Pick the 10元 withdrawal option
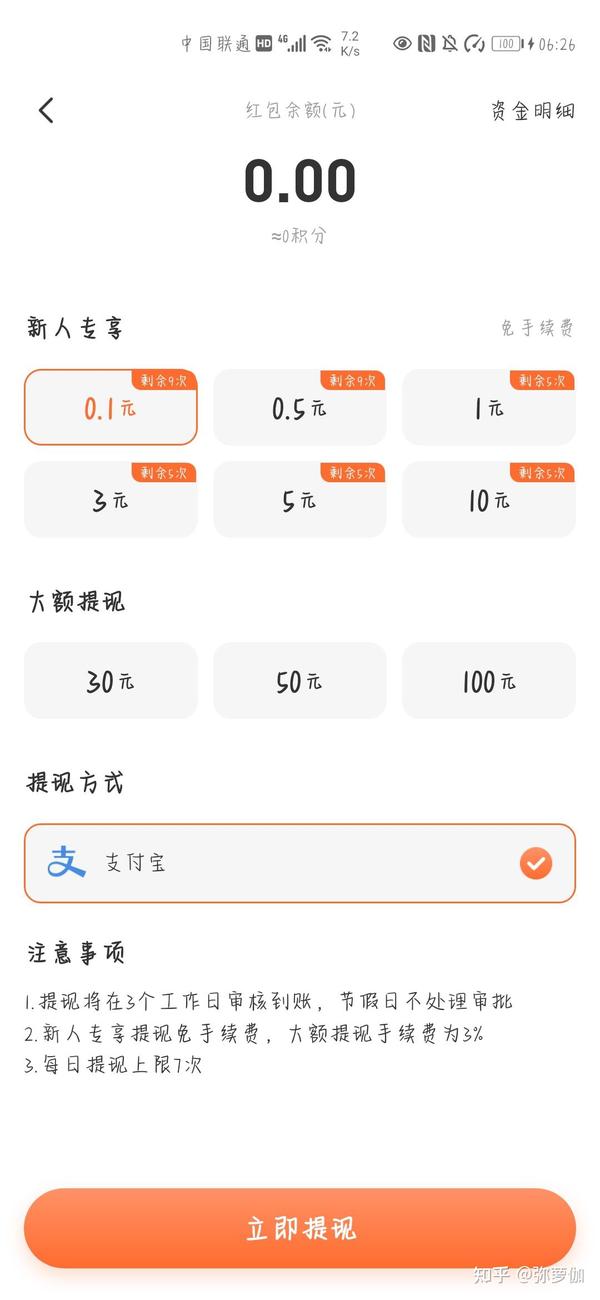The height and width of the screenshot is (1300, 600). [x=489, y=500]
